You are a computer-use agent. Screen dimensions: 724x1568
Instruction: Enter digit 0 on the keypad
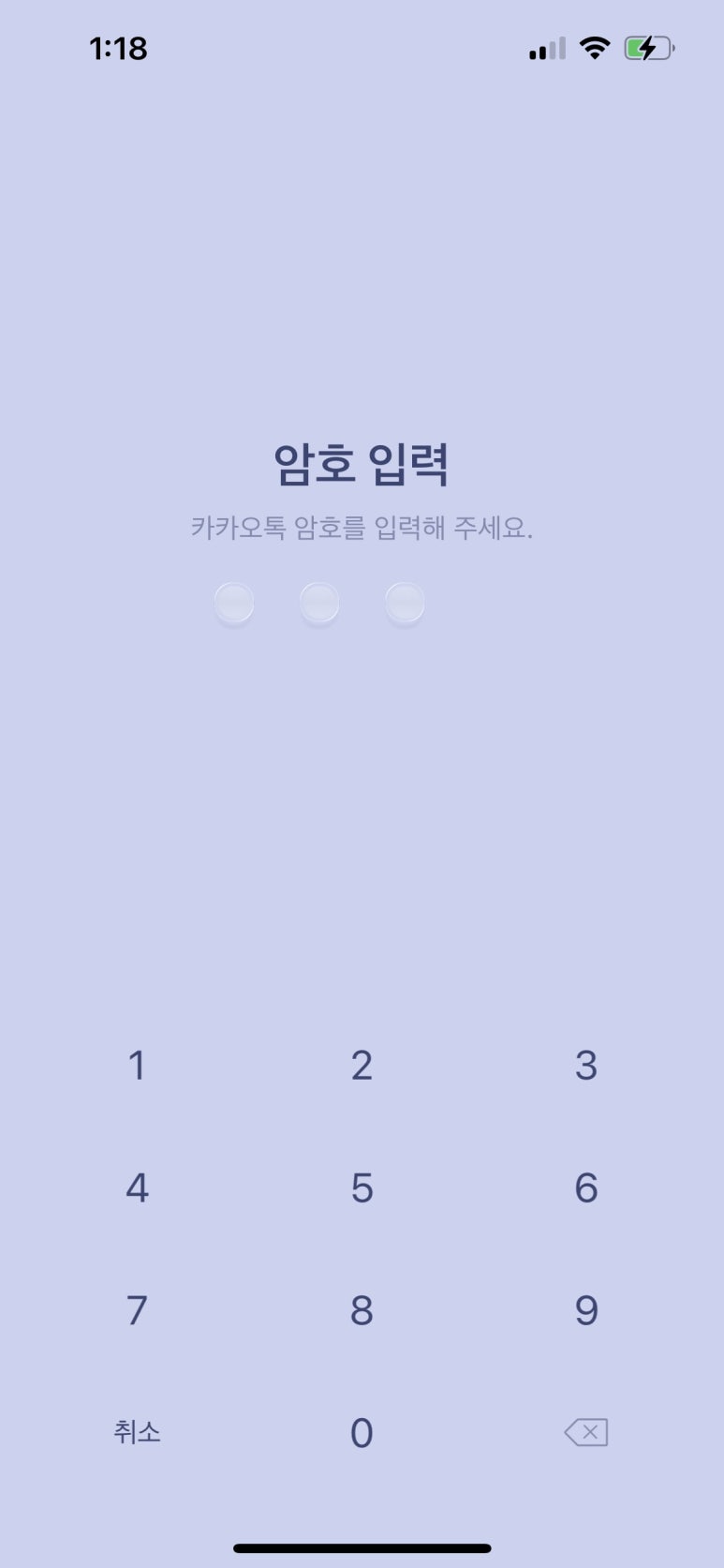[362, 1433]
